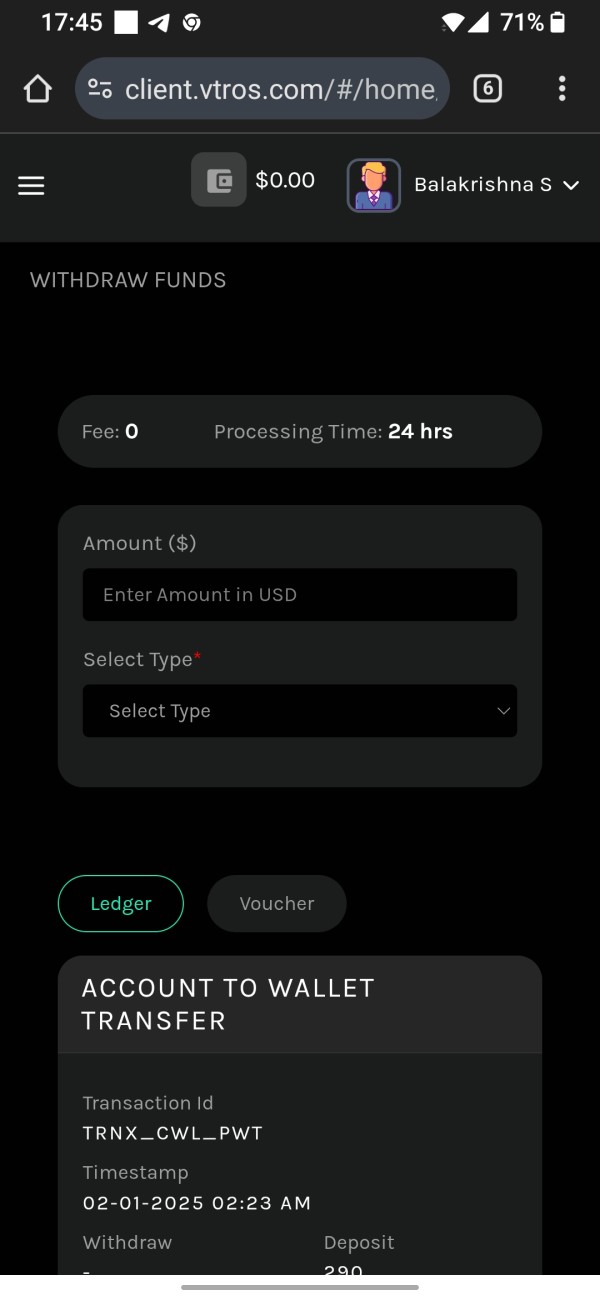Screen dimensions: 600x1300
Task: Switch to the Voucher tab
Action: 277,904
